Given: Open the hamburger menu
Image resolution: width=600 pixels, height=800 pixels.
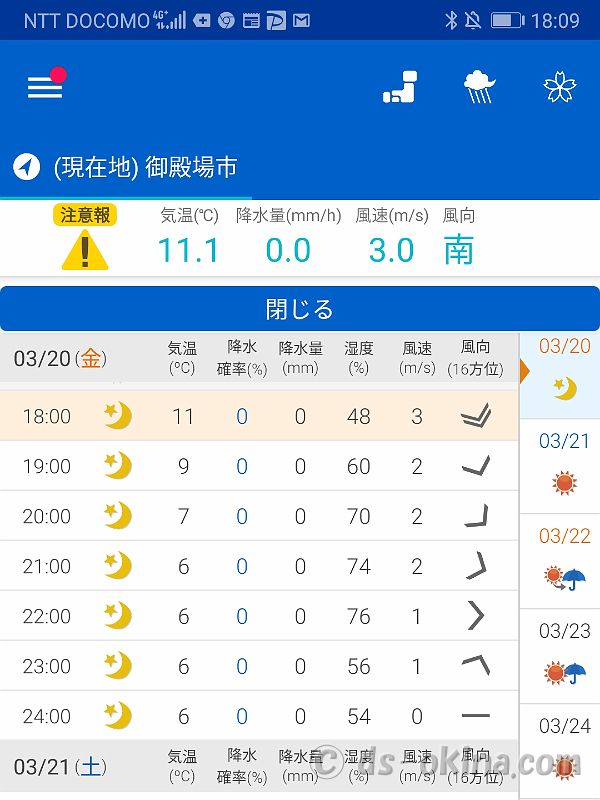Looking at the screenshot, I should [x=45, y=87].
